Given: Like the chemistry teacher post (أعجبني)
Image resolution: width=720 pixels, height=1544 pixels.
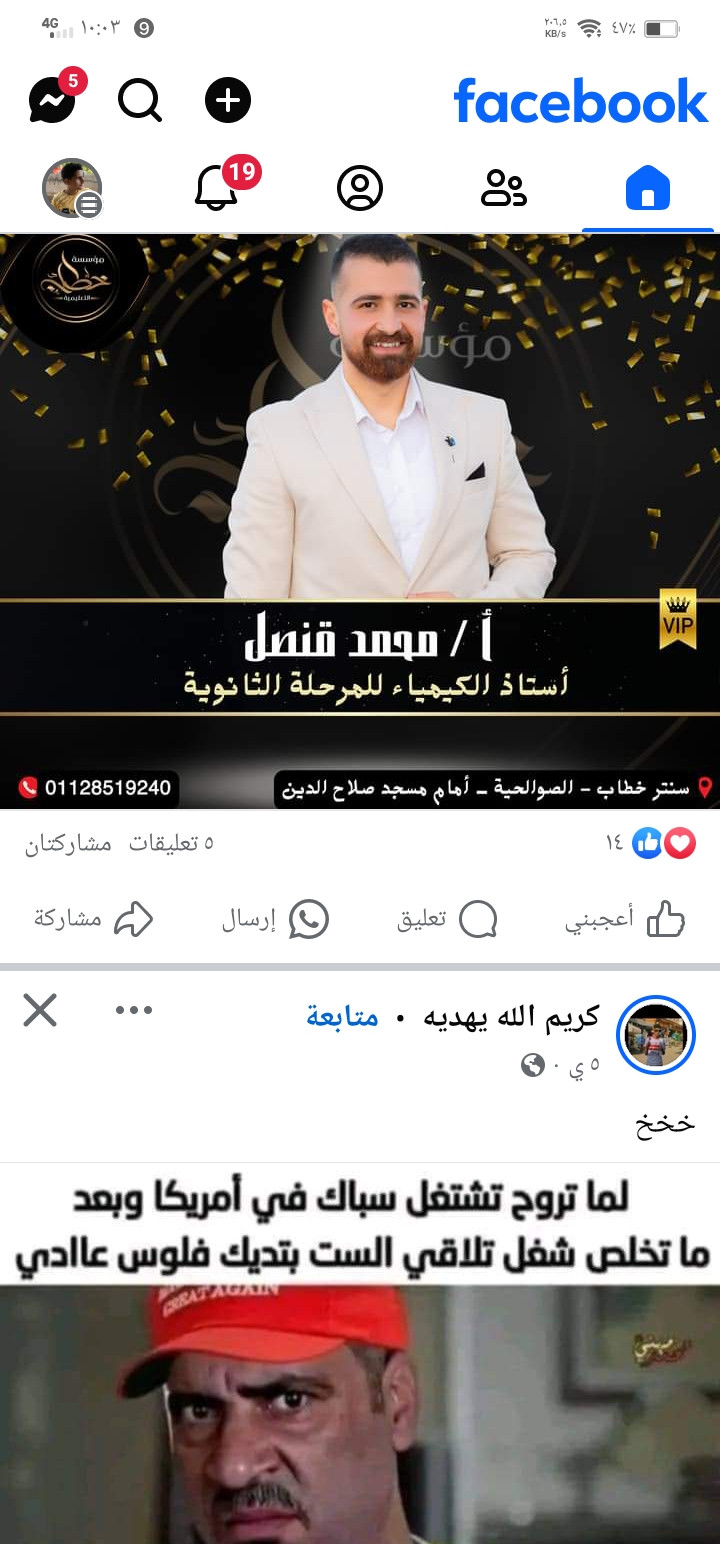Looking at the screenshot, I should 625,919.
